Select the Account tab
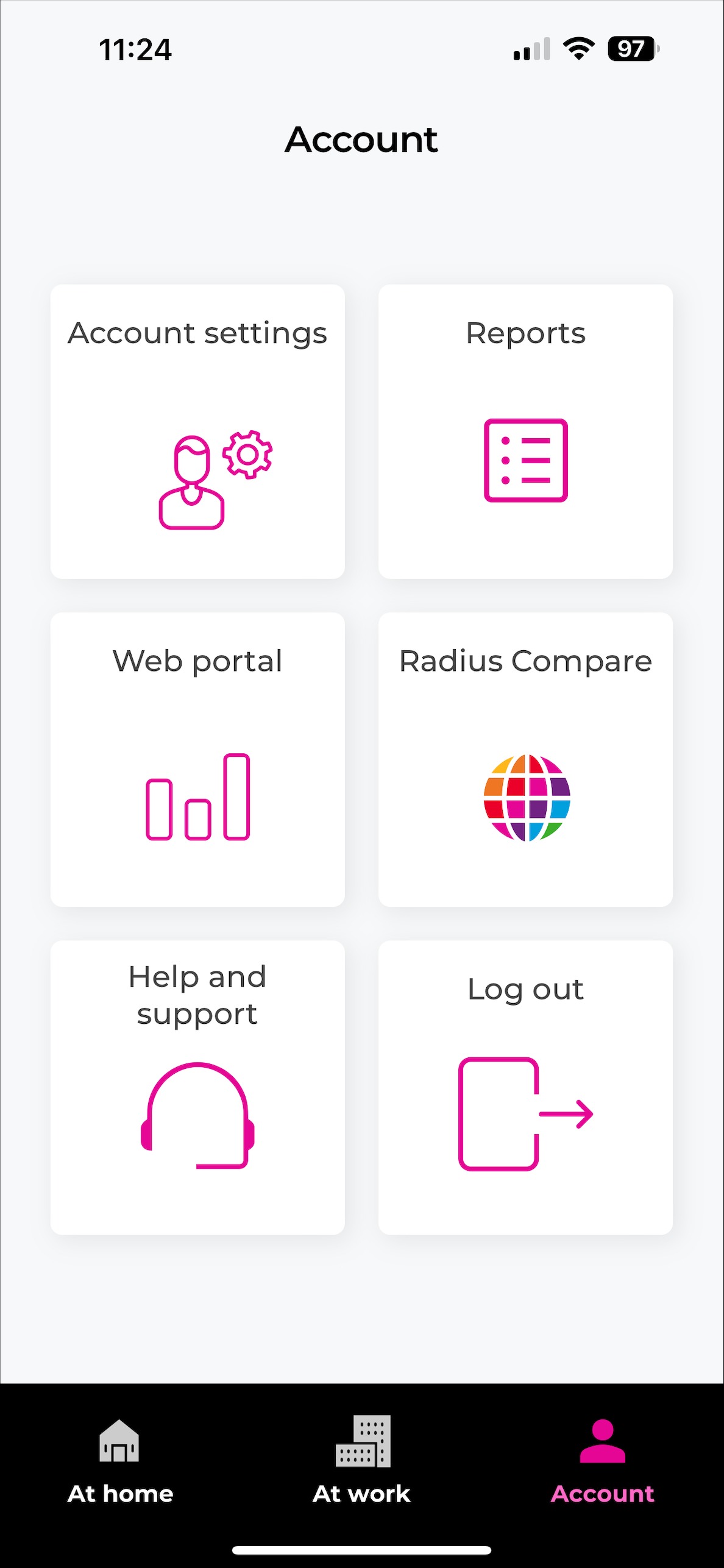Viewport: 724px width, 1568px height. [x=603, y=1463]
